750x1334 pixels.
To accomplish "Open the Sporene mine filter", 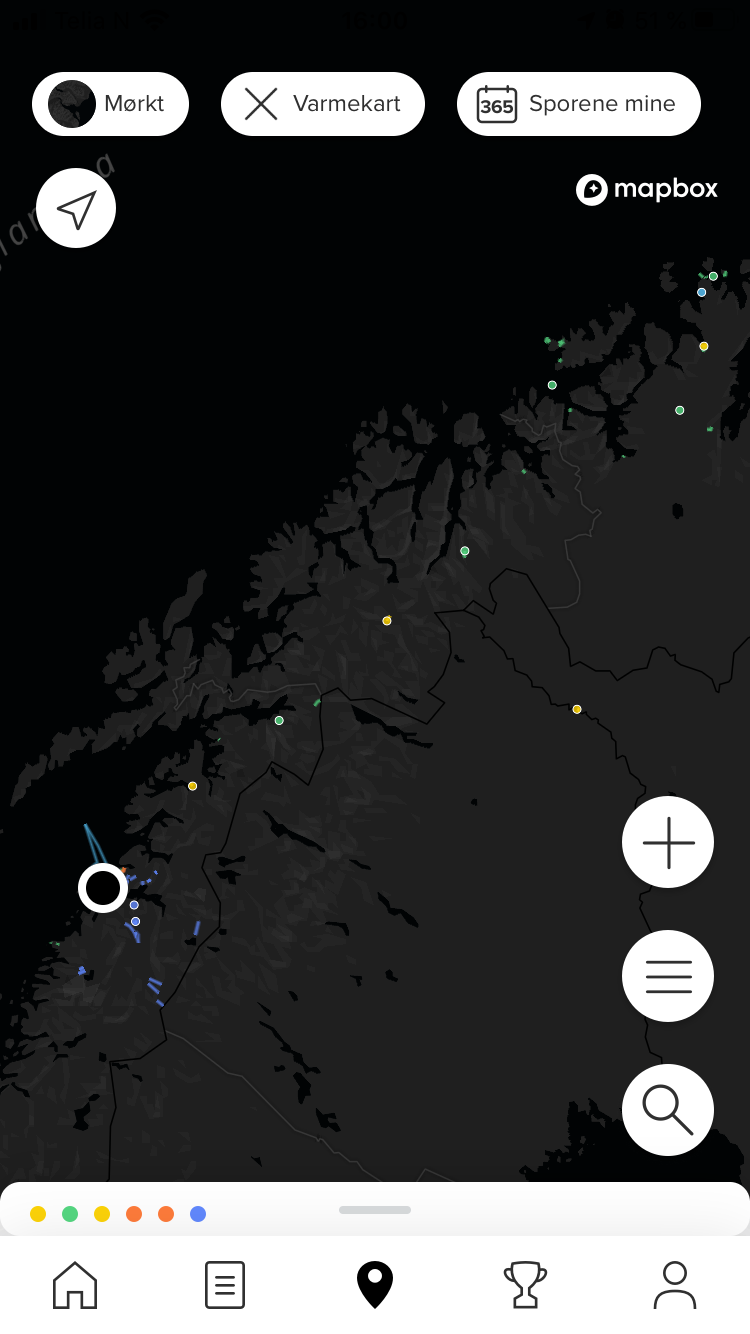I will coord(578,104).
